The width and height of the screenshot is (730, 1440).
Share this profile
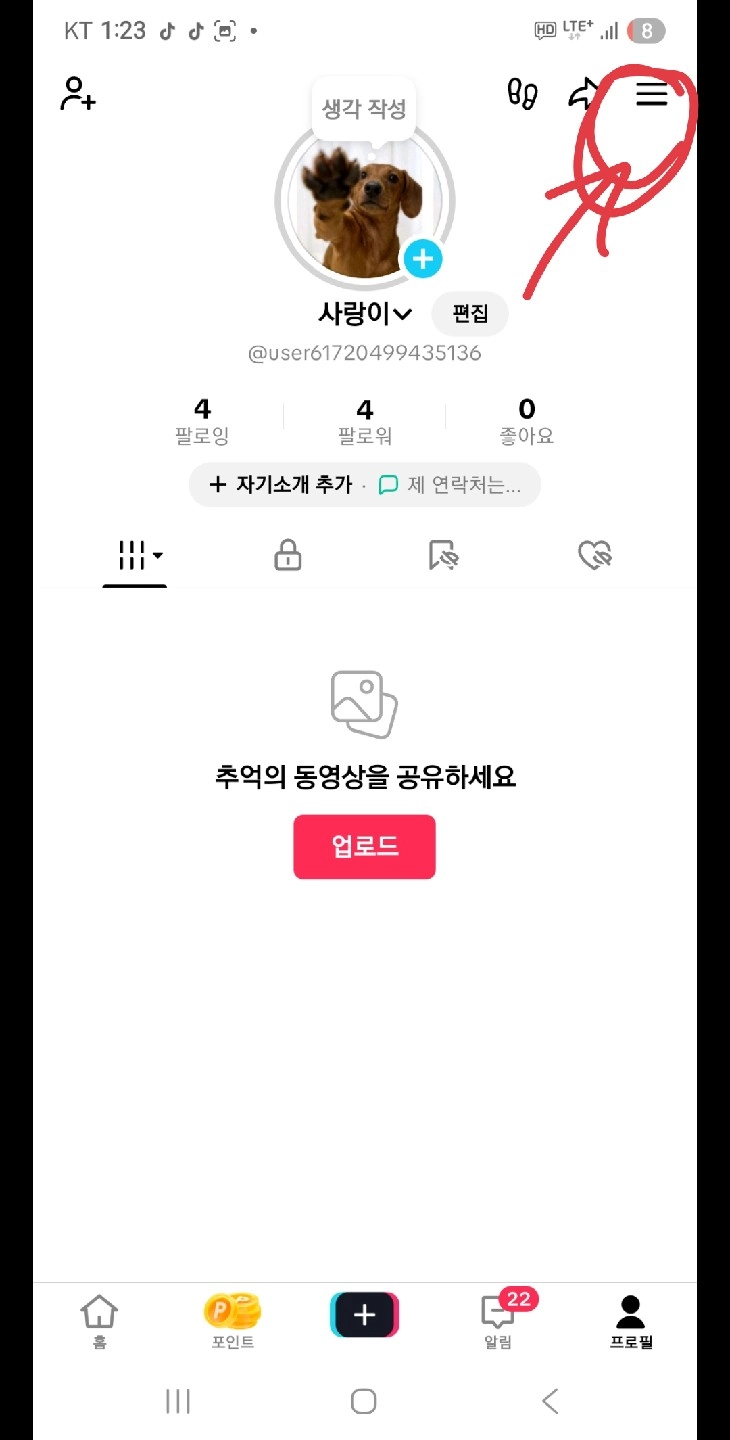click(x=585, y=94)
